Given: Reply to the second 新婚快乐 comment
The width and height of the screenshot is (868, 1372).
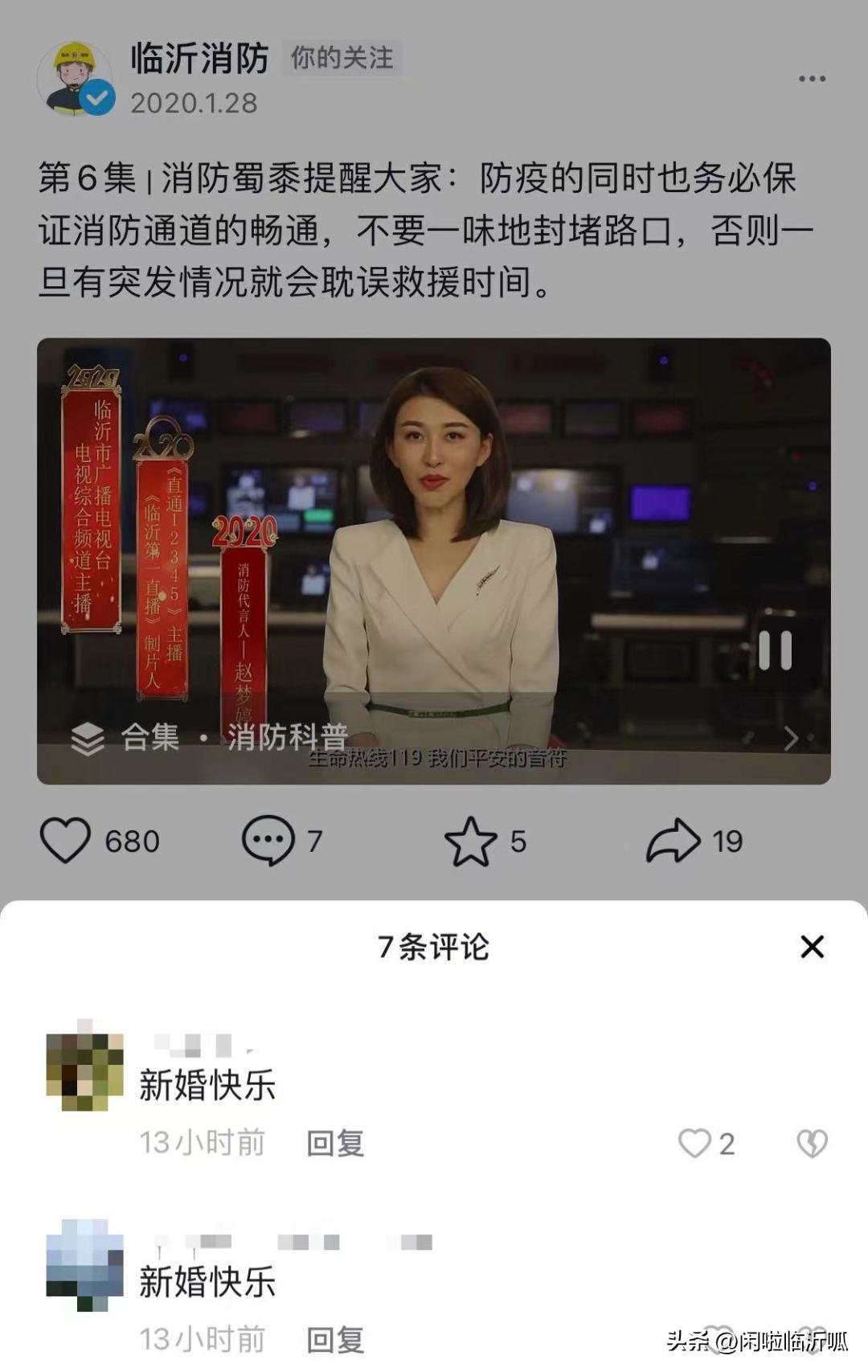Looking at the screenshot, I should 335,1339.
